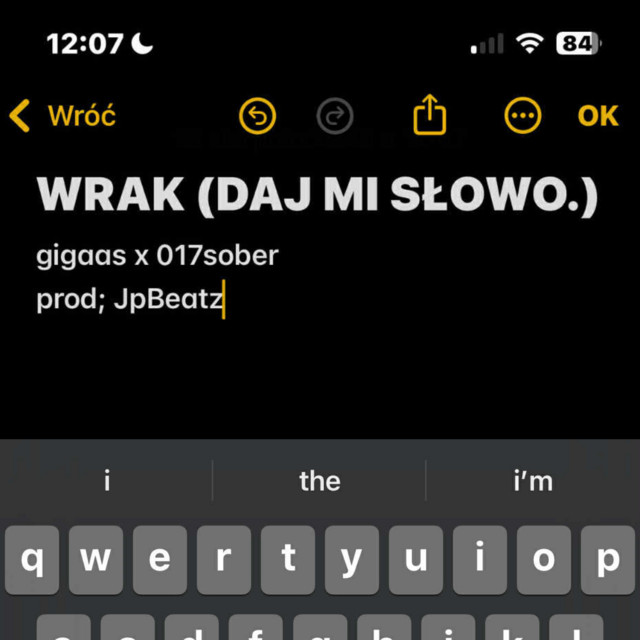
Task: Confirm editing with OK
Action: 598,116
